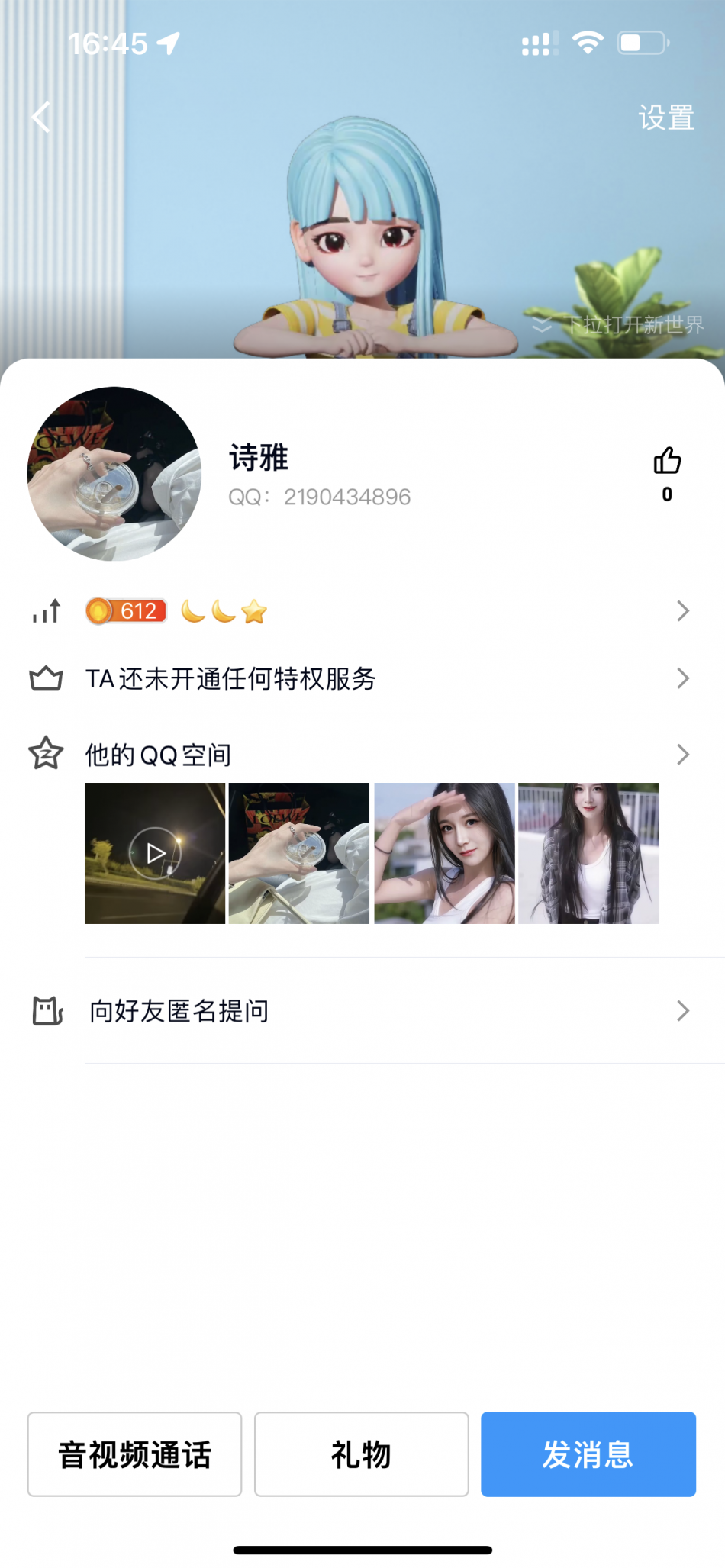
Task: Play the night road video thumbnail
Action: pos(155,853)
